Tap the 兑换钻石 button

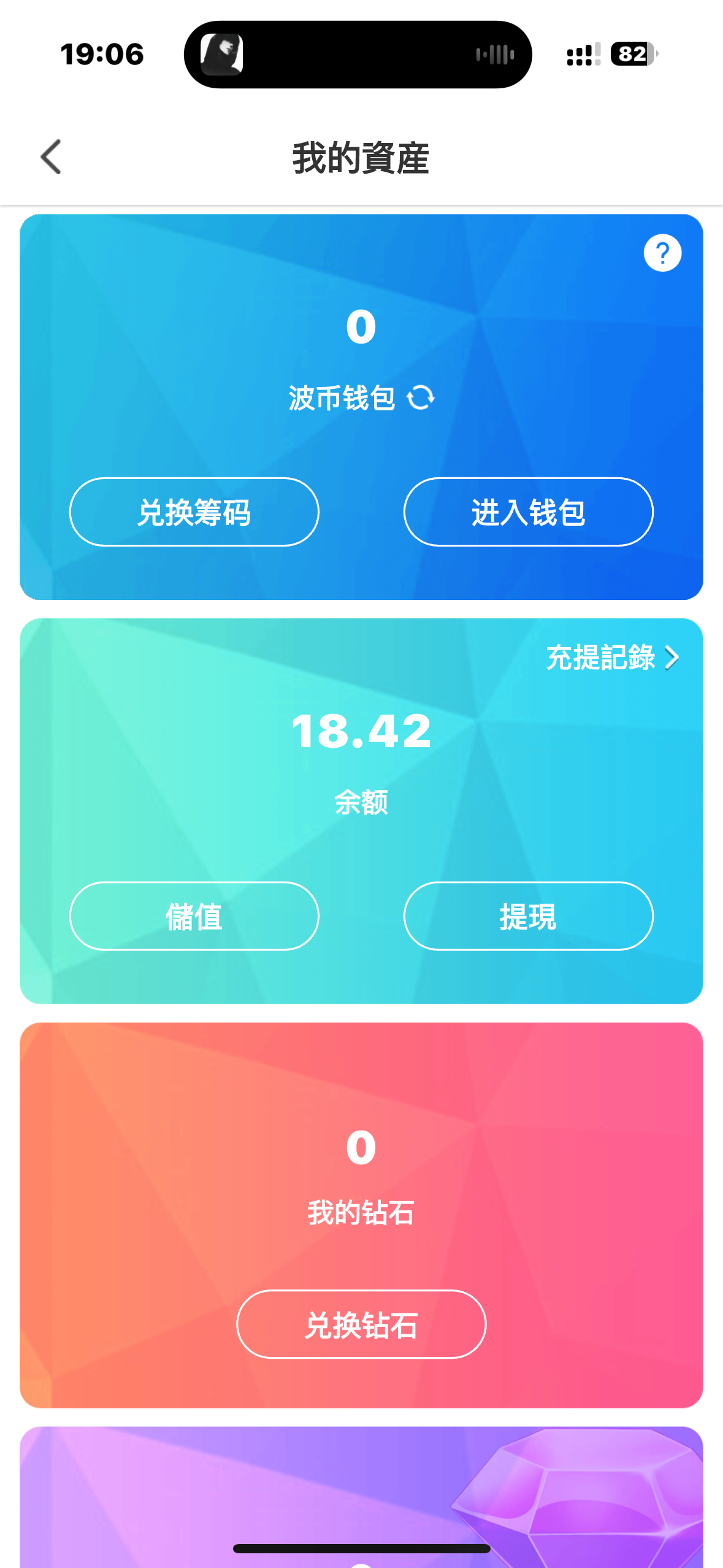coord(361,1324)
